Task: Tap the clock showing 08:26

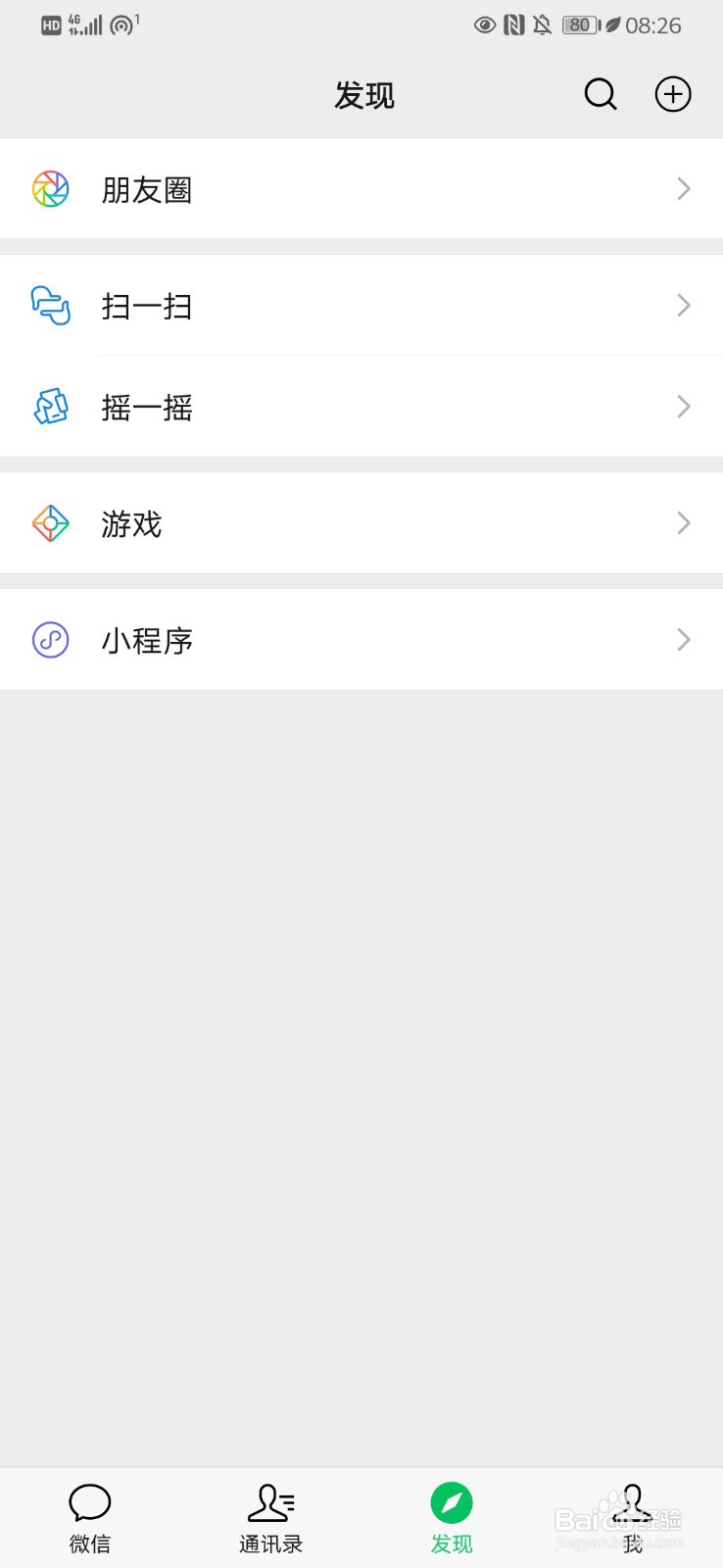Action: (654, 24)
